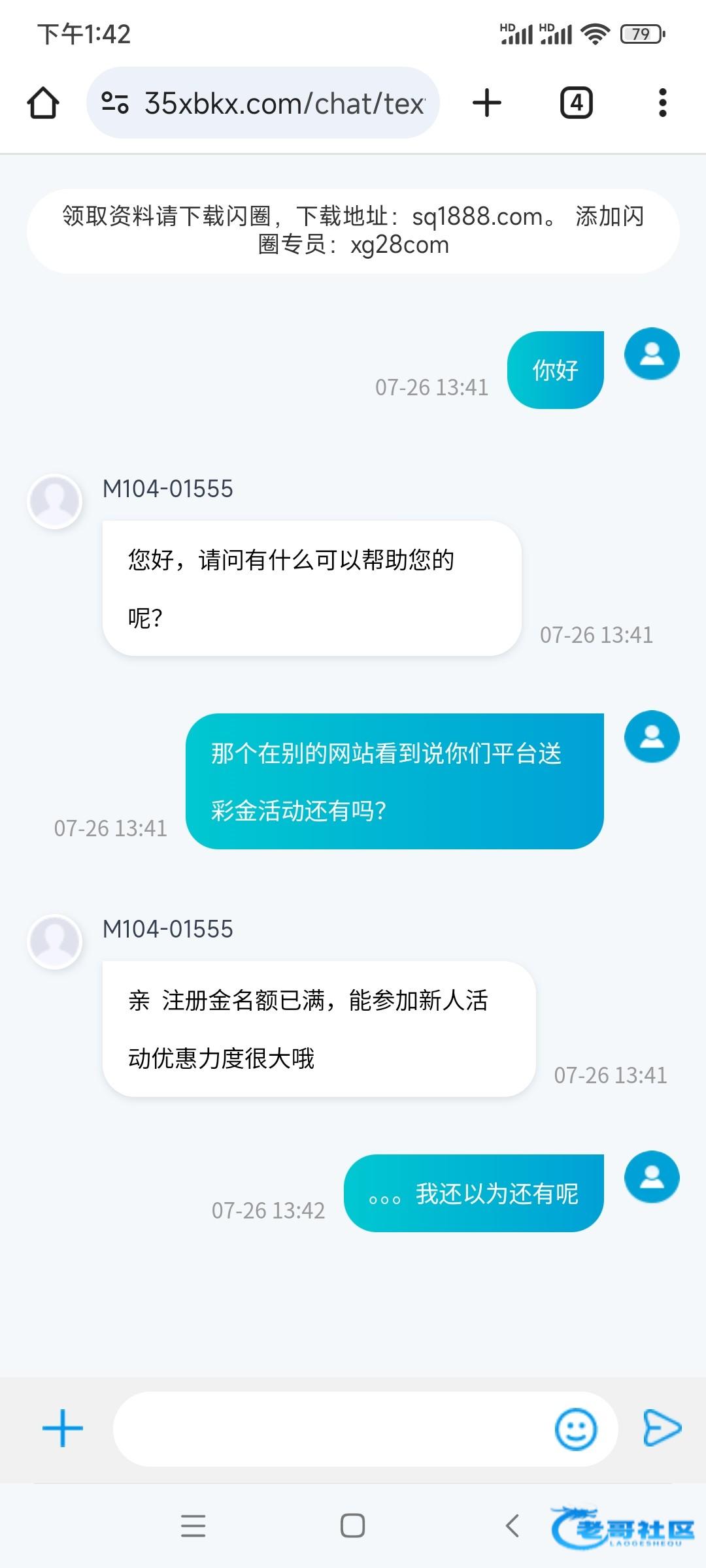Viewport: 706px width, 1568px height.
Task: Tap the system back button
Action: pyautogui.click(x=513, y=1526)
